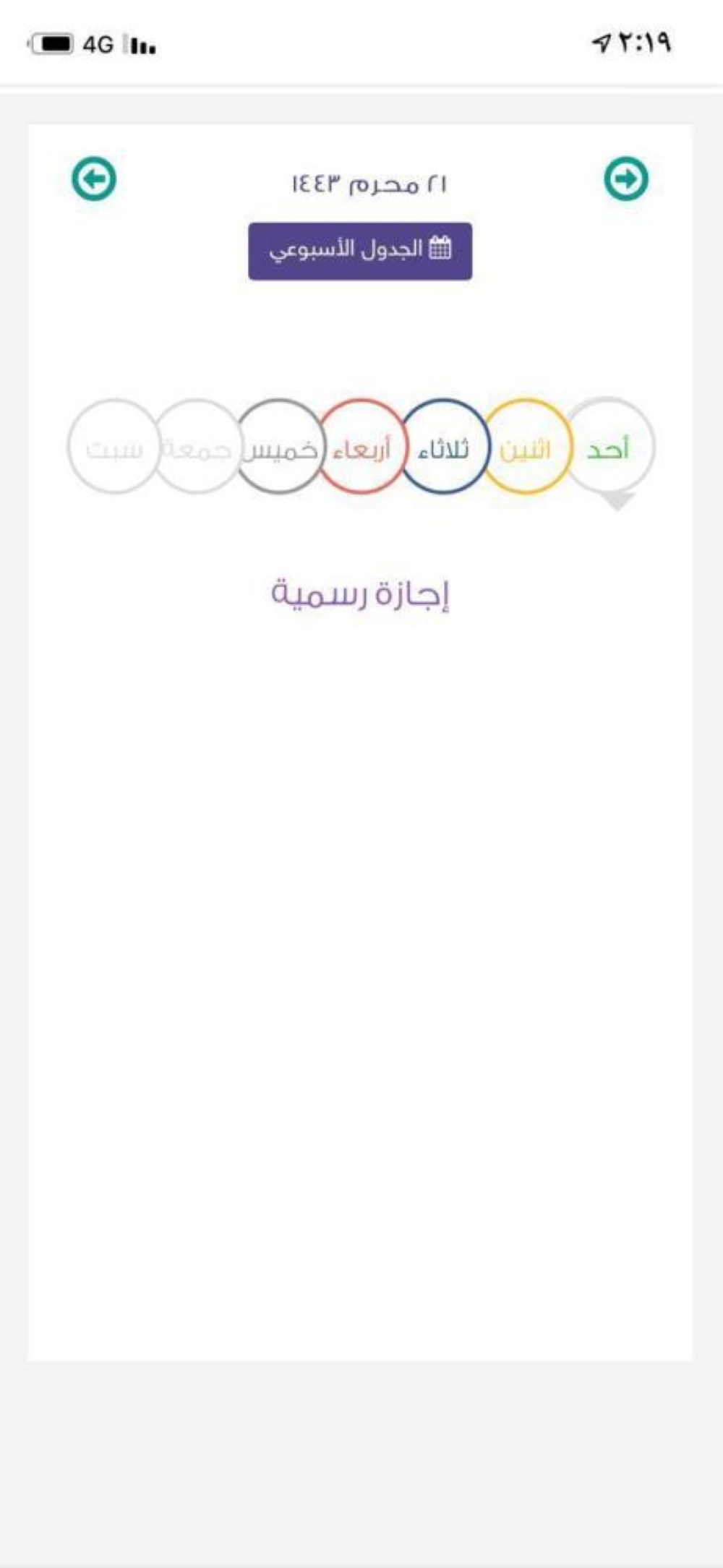
Task: Go to the next day with right arrow
Action: 626,179
